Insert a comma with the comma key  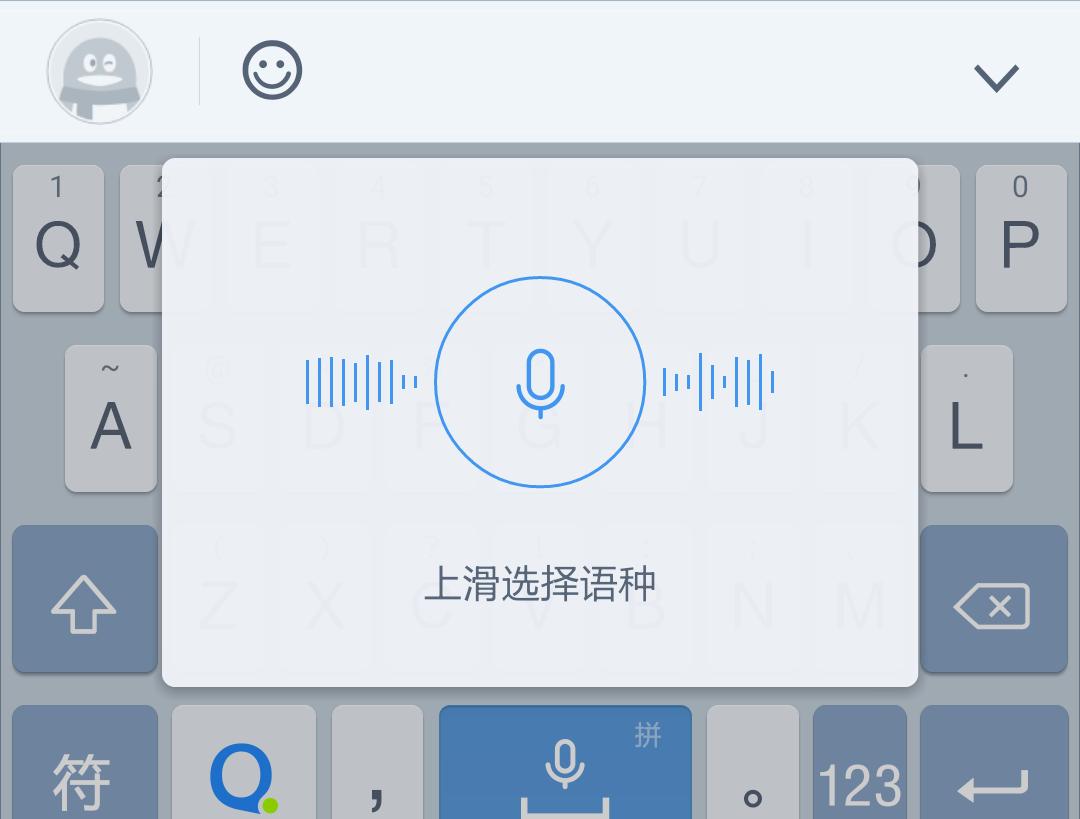(377, 772)
